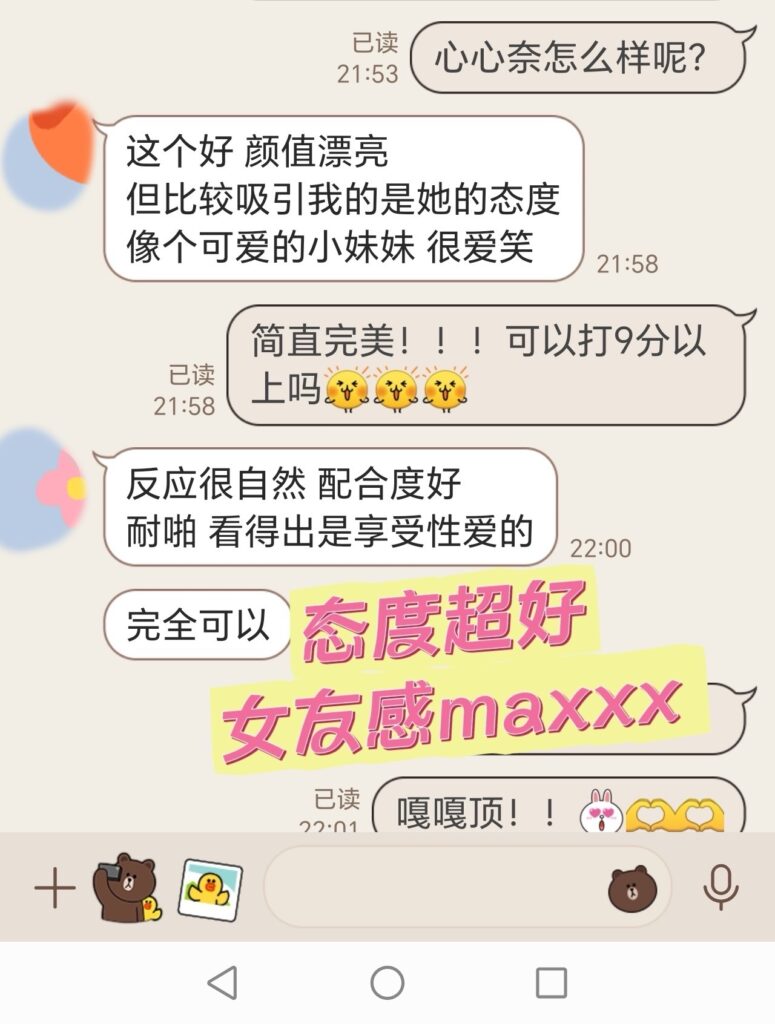Viewport: 775px width, 1024px height.
Task: Open the camera with the bear icon
Action: click(124, 887)
